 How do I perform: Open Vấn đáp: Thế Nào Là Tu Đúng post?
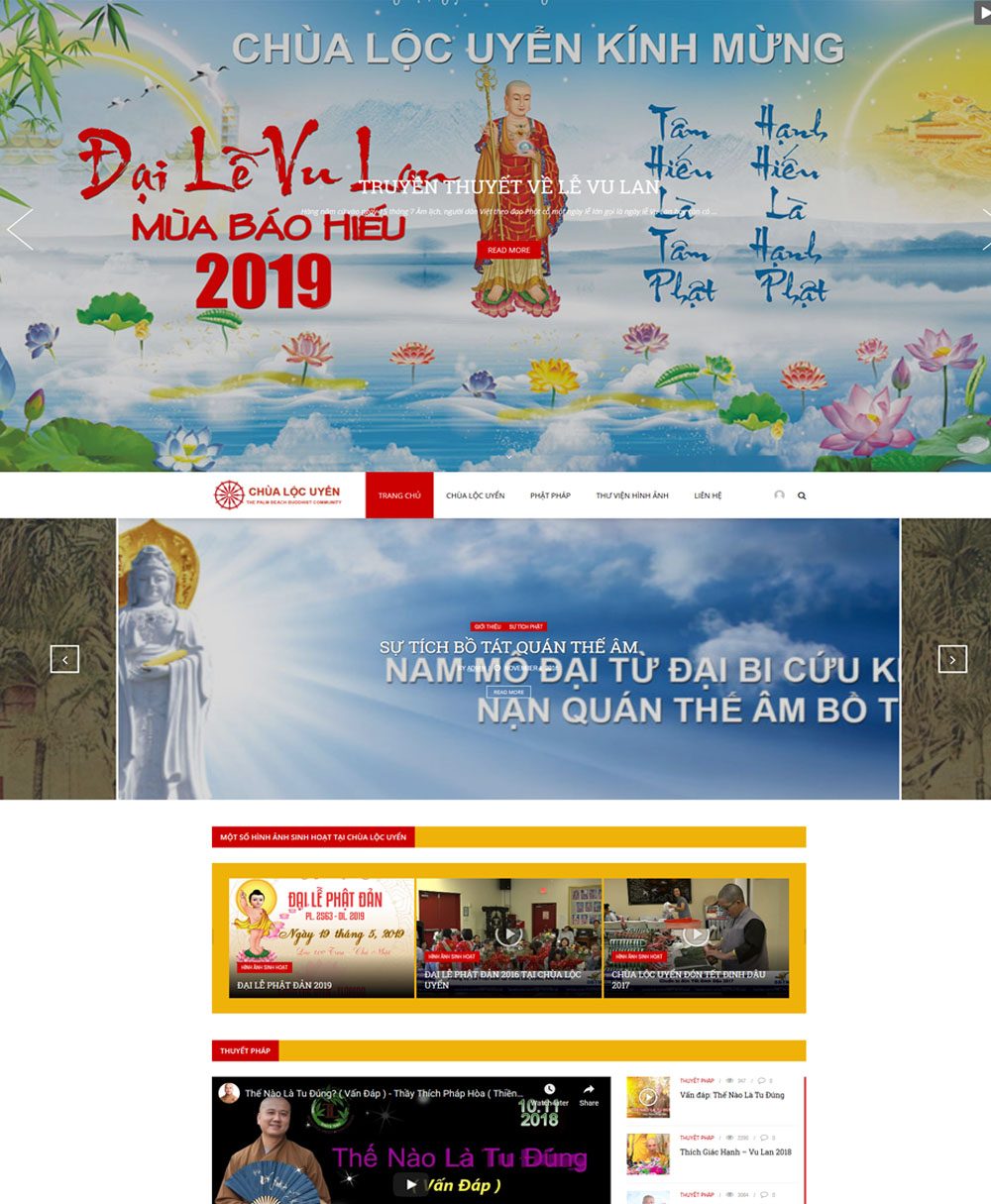coord(731,1095)
